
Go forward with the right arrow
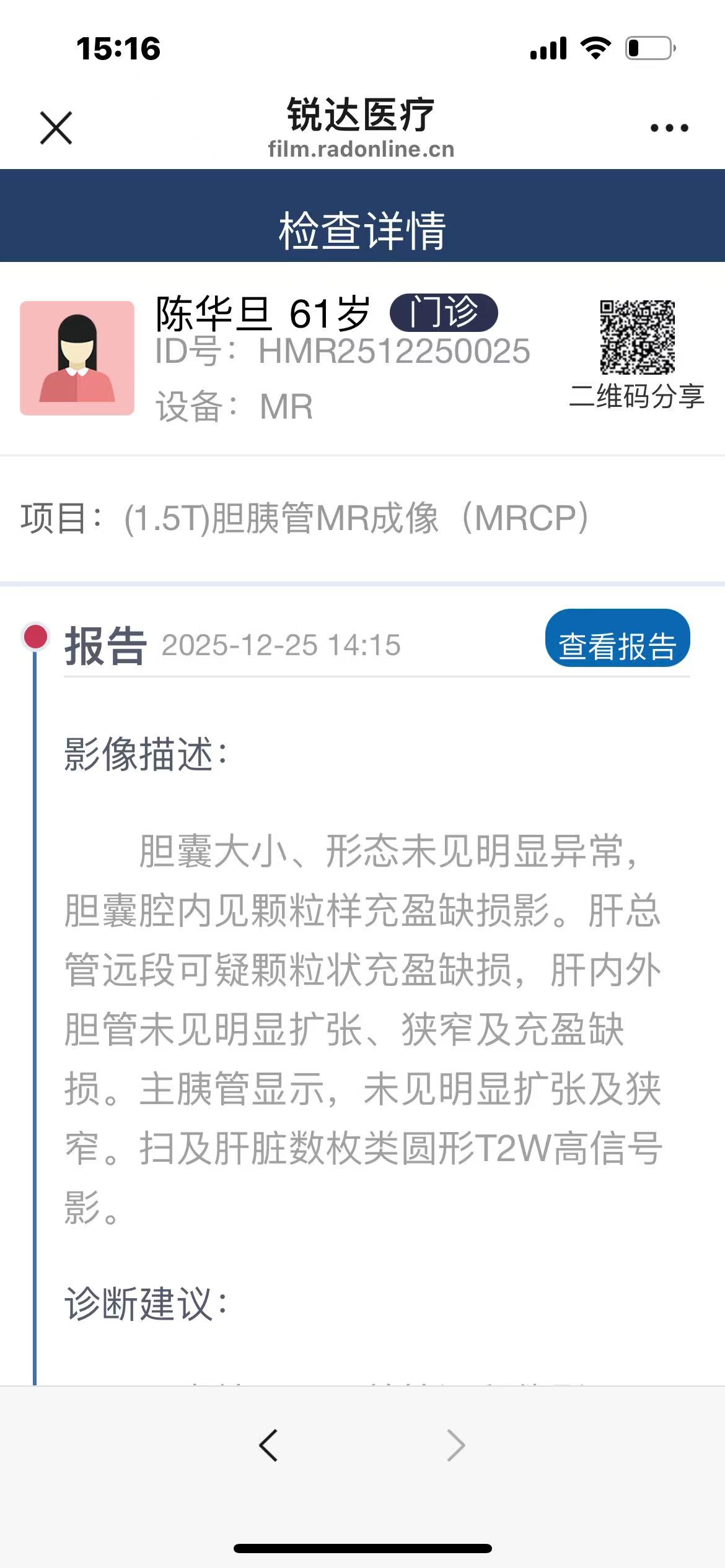tap(455, 1445)
